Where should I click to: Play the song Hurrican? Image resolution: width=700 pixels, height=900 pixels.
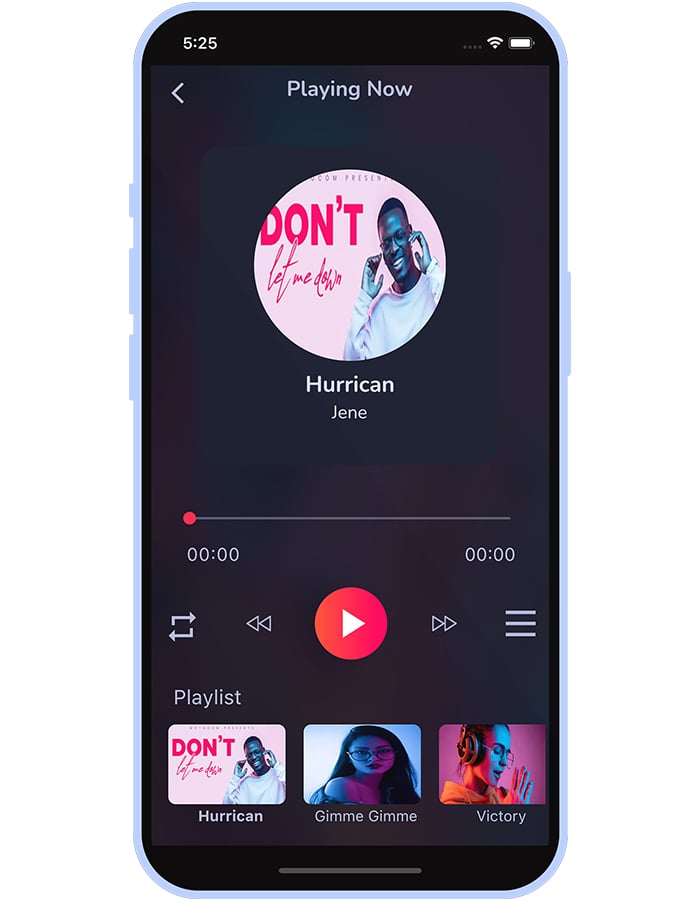[x=350, y=623]
